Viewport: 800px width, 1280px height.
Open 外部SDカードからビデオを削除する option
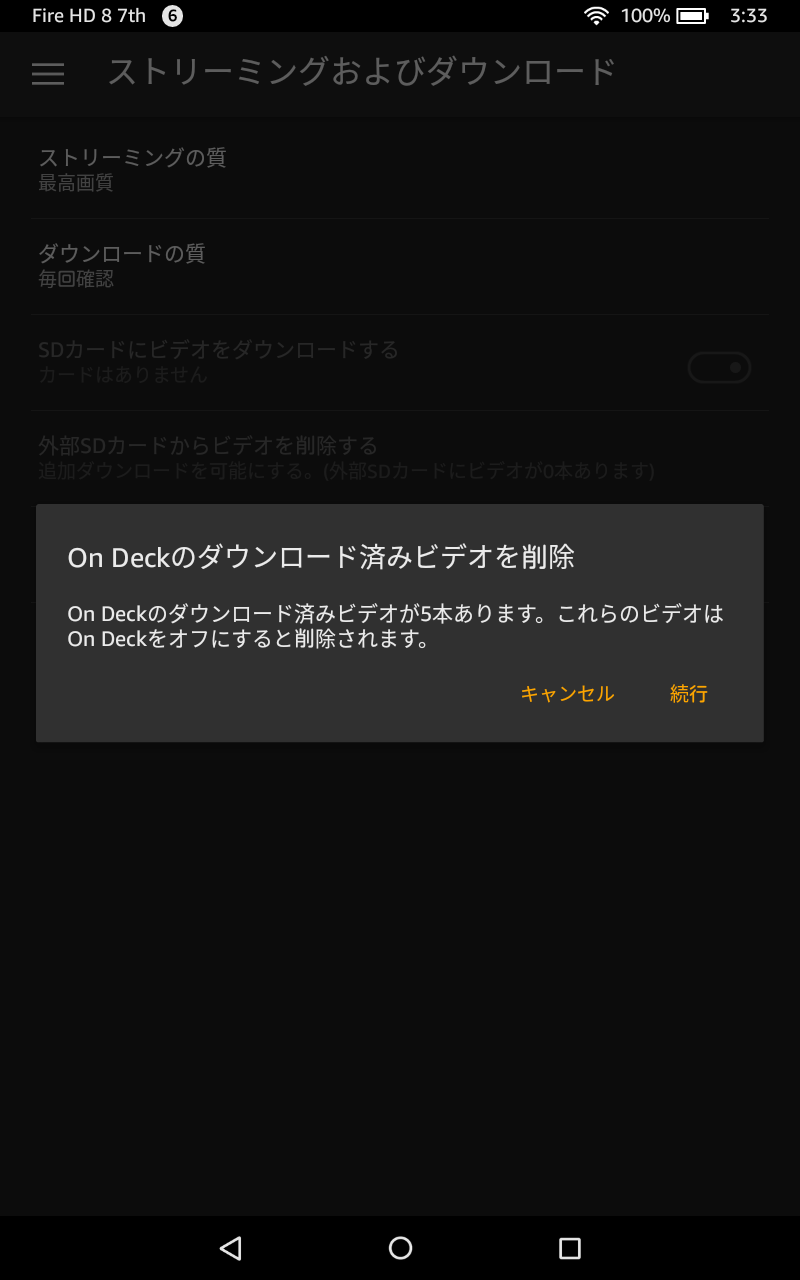click(400, 457)
